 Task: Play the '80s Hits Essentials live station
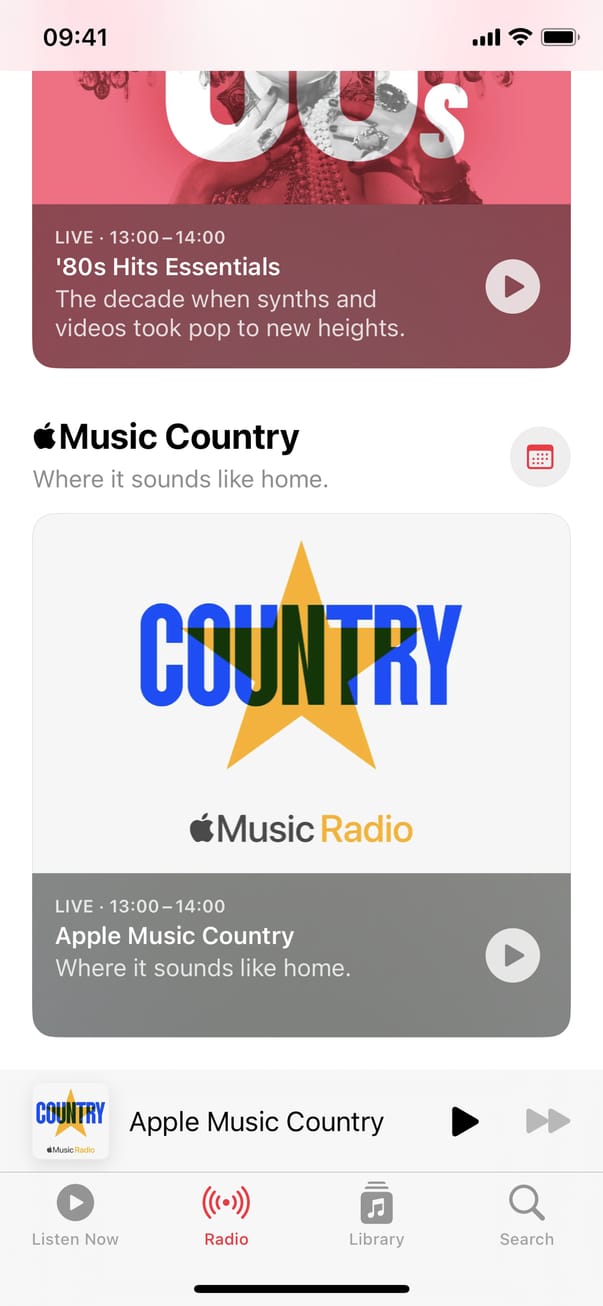pos(512,287)
